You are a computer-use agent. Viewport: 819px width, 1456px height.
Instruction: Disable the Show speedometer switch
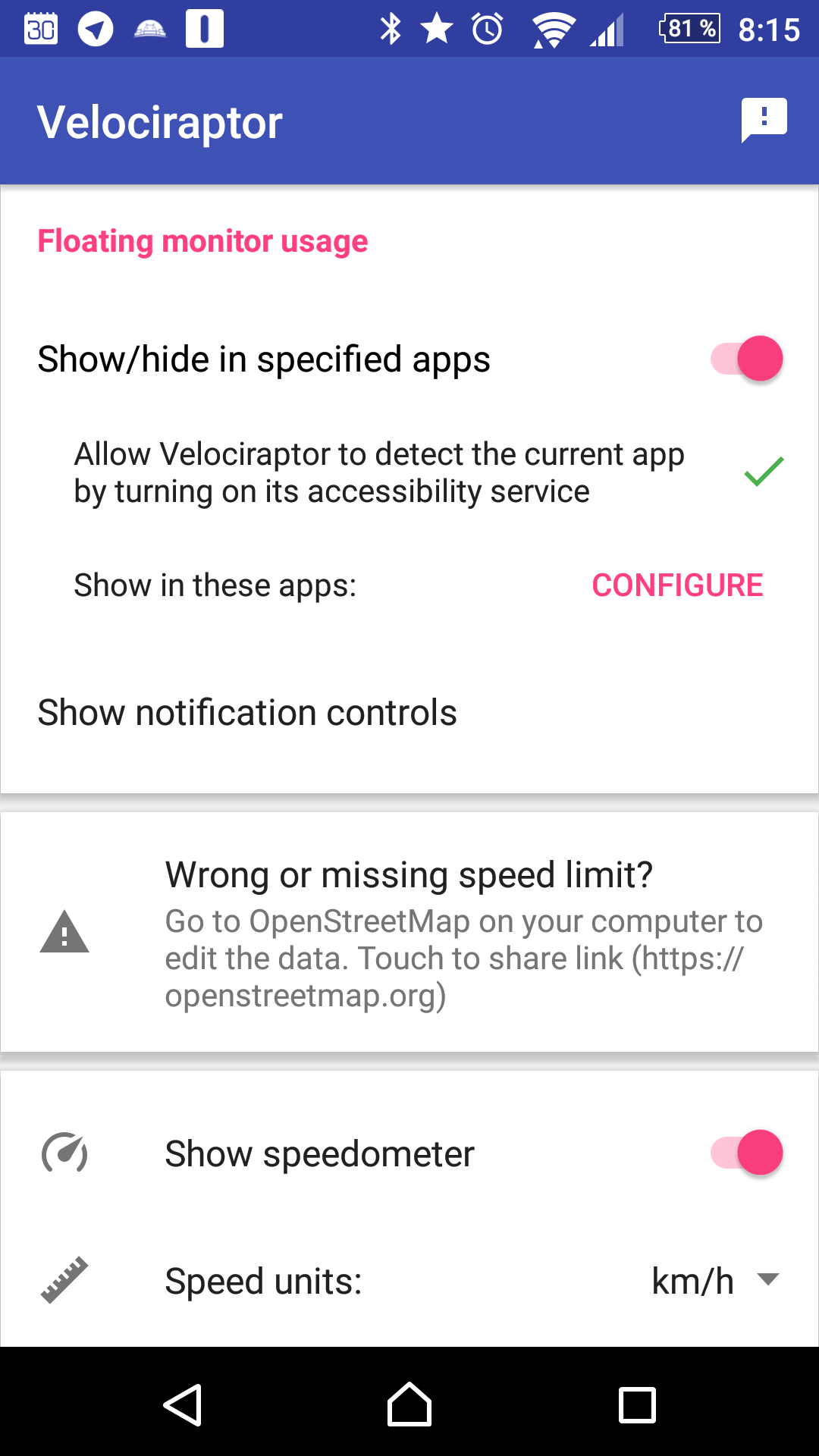(x=746, y=1153)
